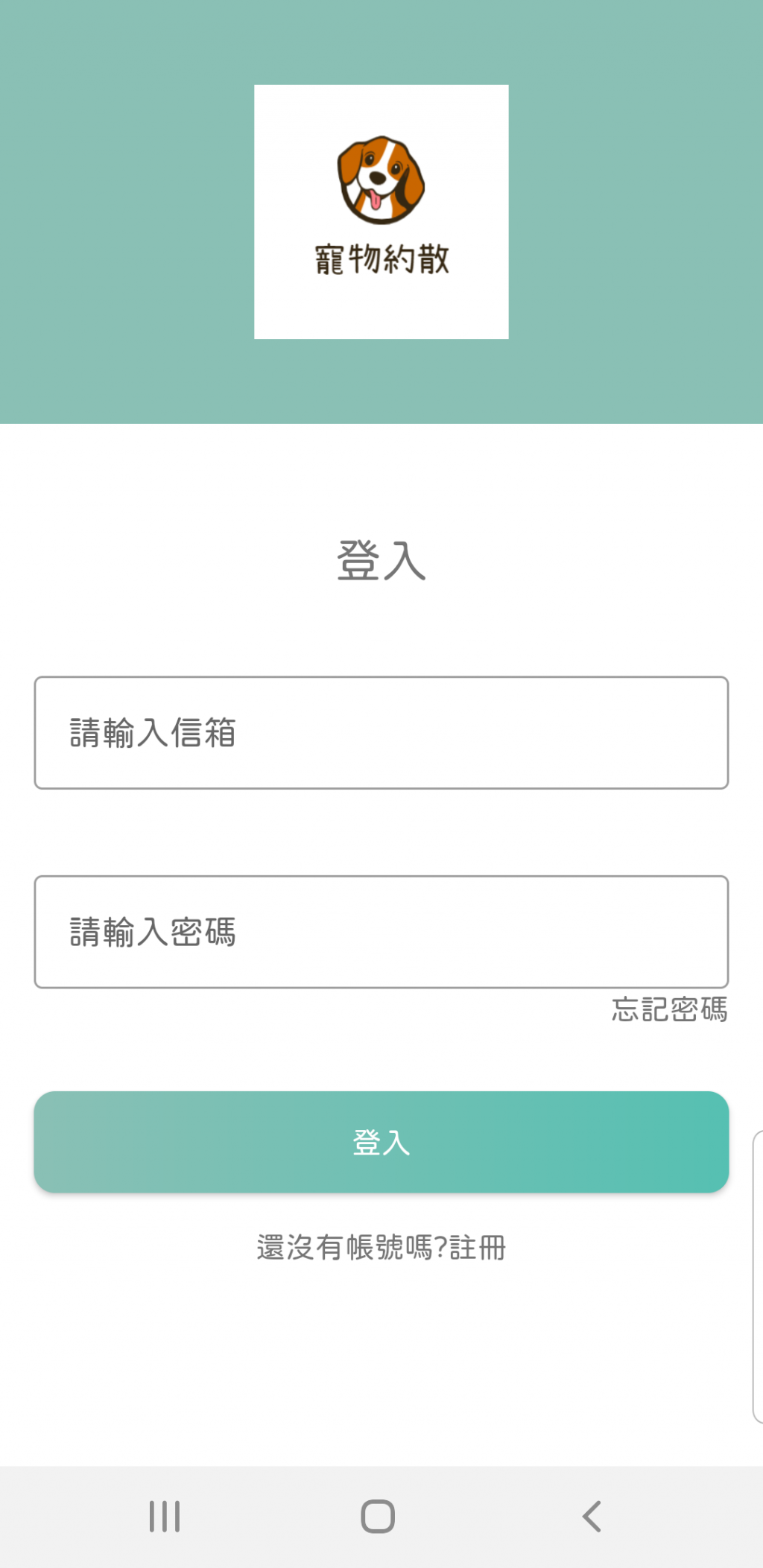This screenshot has width=763, height=1568.
Task: Open 還沒有帳號嗎?註冊 sign-up link
Action: [x=381, y=1248]
